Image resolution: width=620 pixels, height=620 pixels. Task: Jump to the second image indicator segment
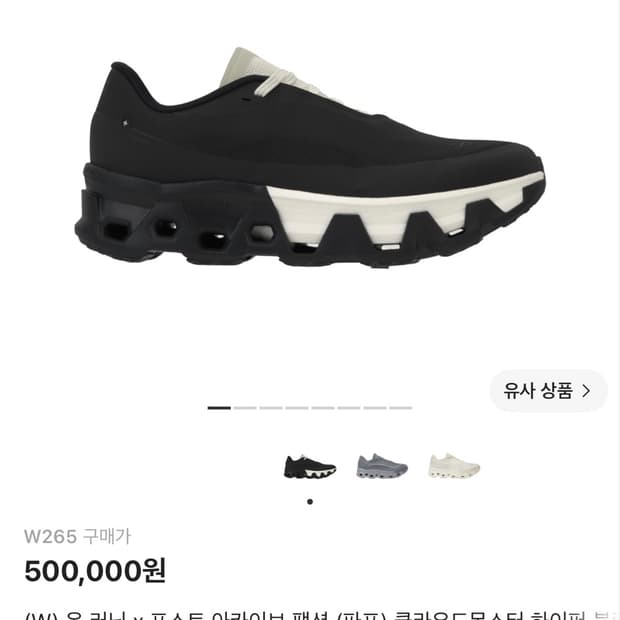click(x=245, y=408)
